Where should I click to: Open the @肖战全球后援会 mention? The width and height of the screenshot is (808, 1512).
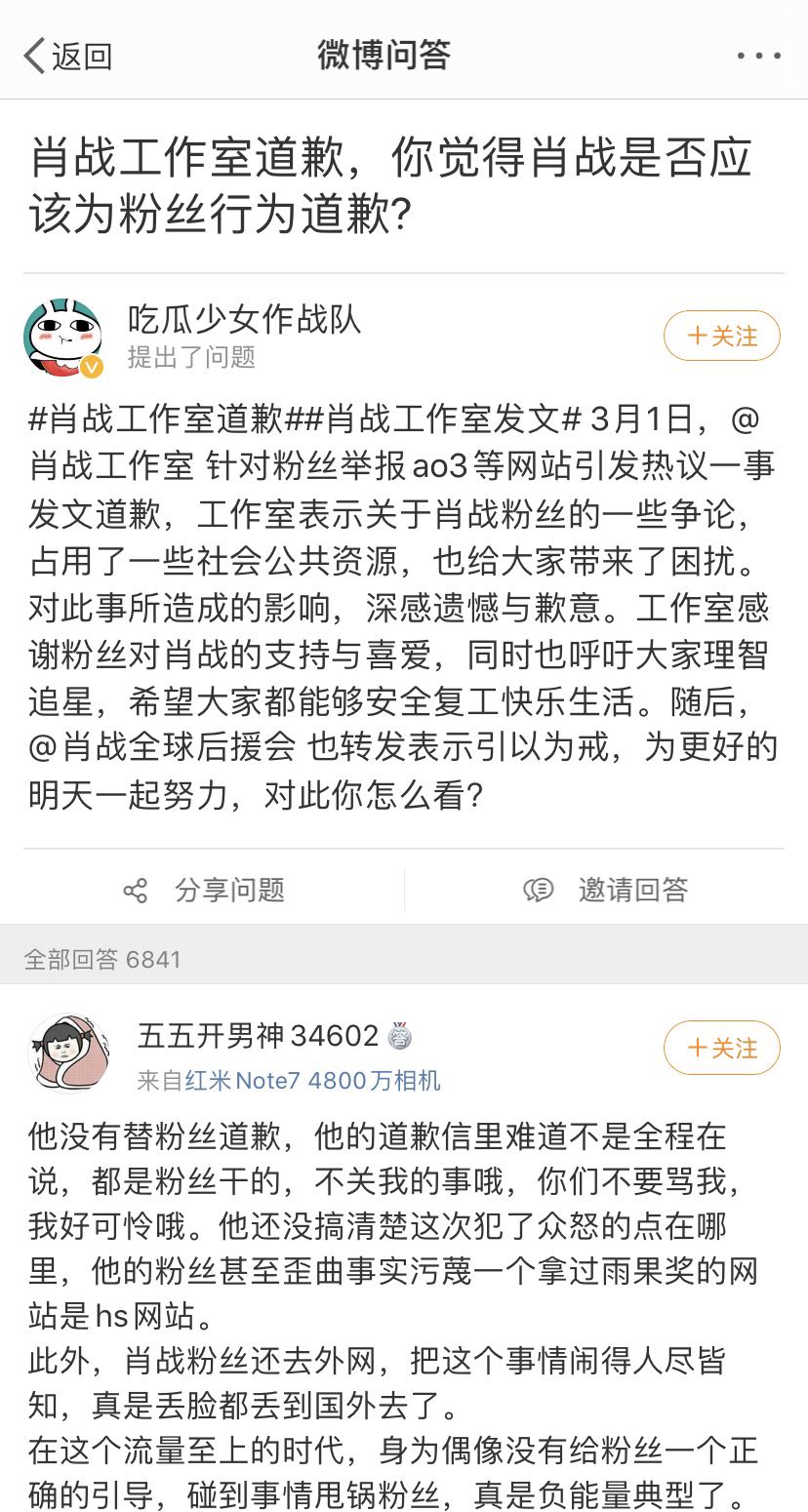point(162,747)
